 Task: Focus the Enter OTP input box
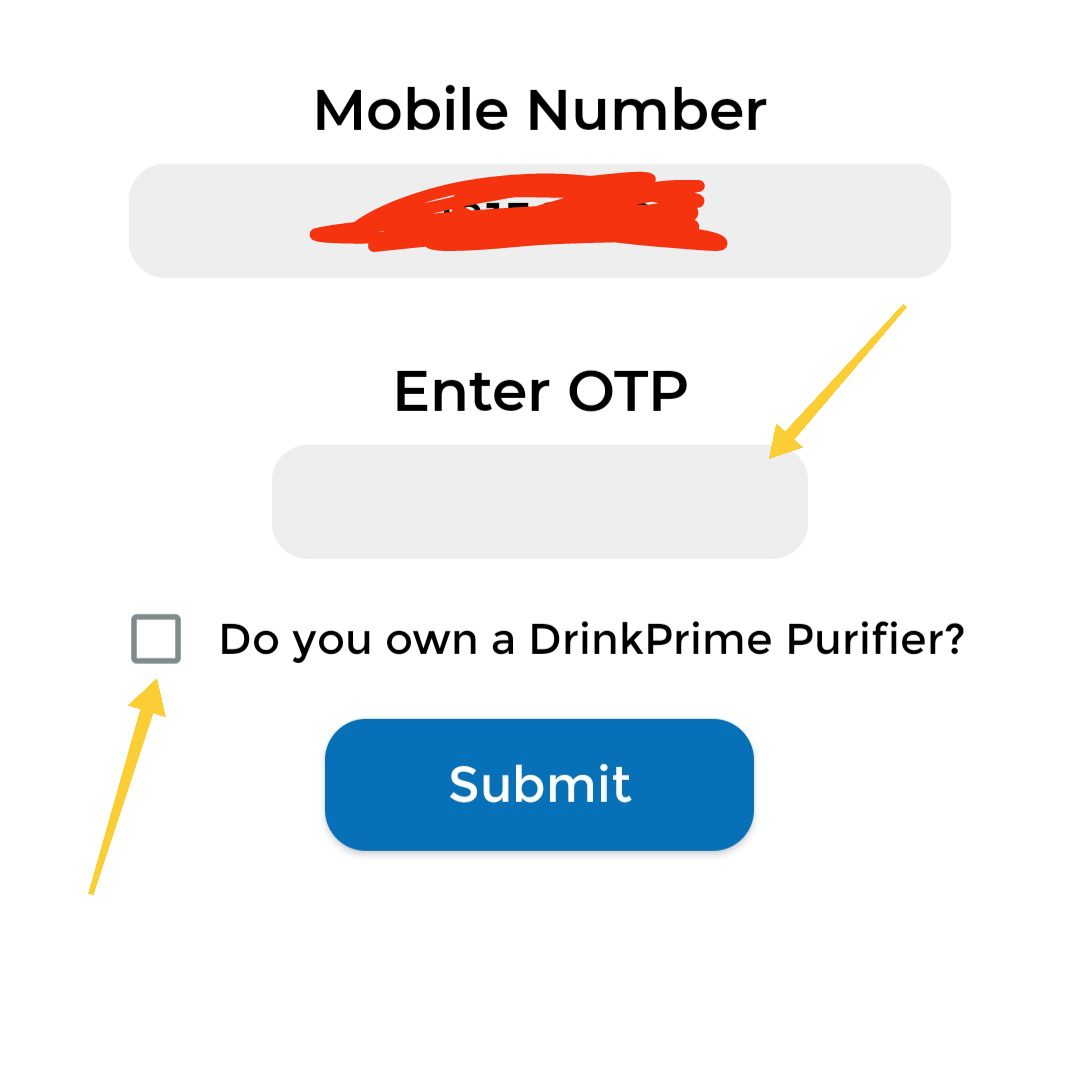(x=539, y=502)
